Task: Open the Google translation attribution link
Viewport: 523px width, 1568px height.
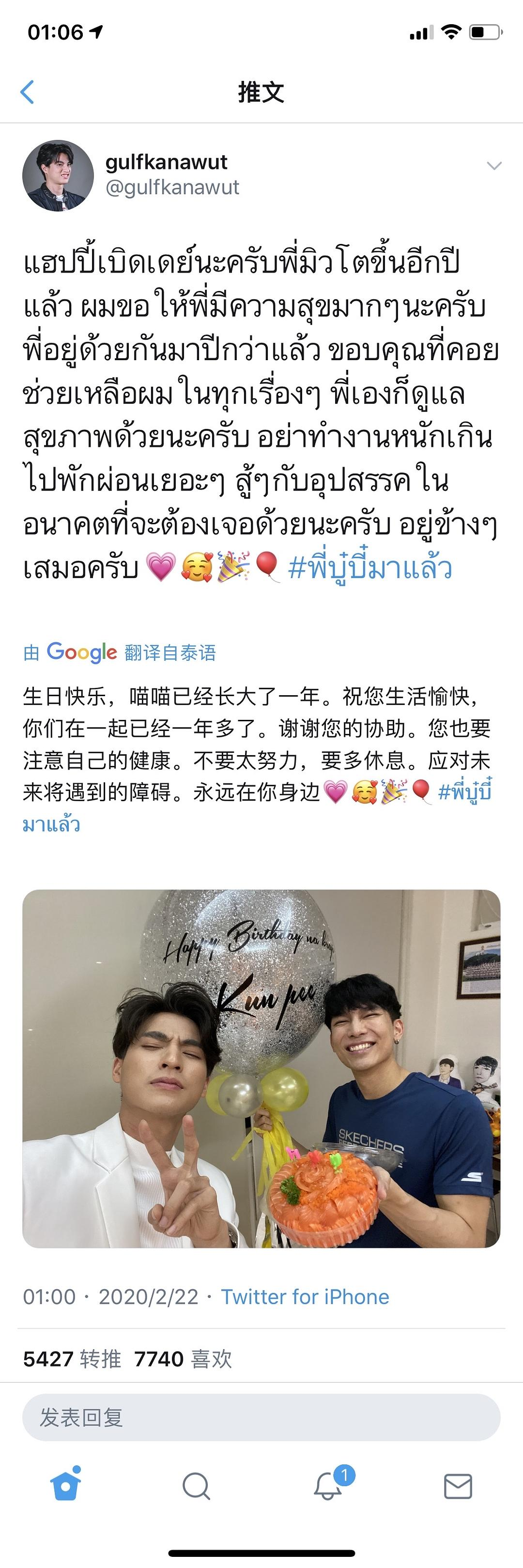Action: click(x=120, y=653)
